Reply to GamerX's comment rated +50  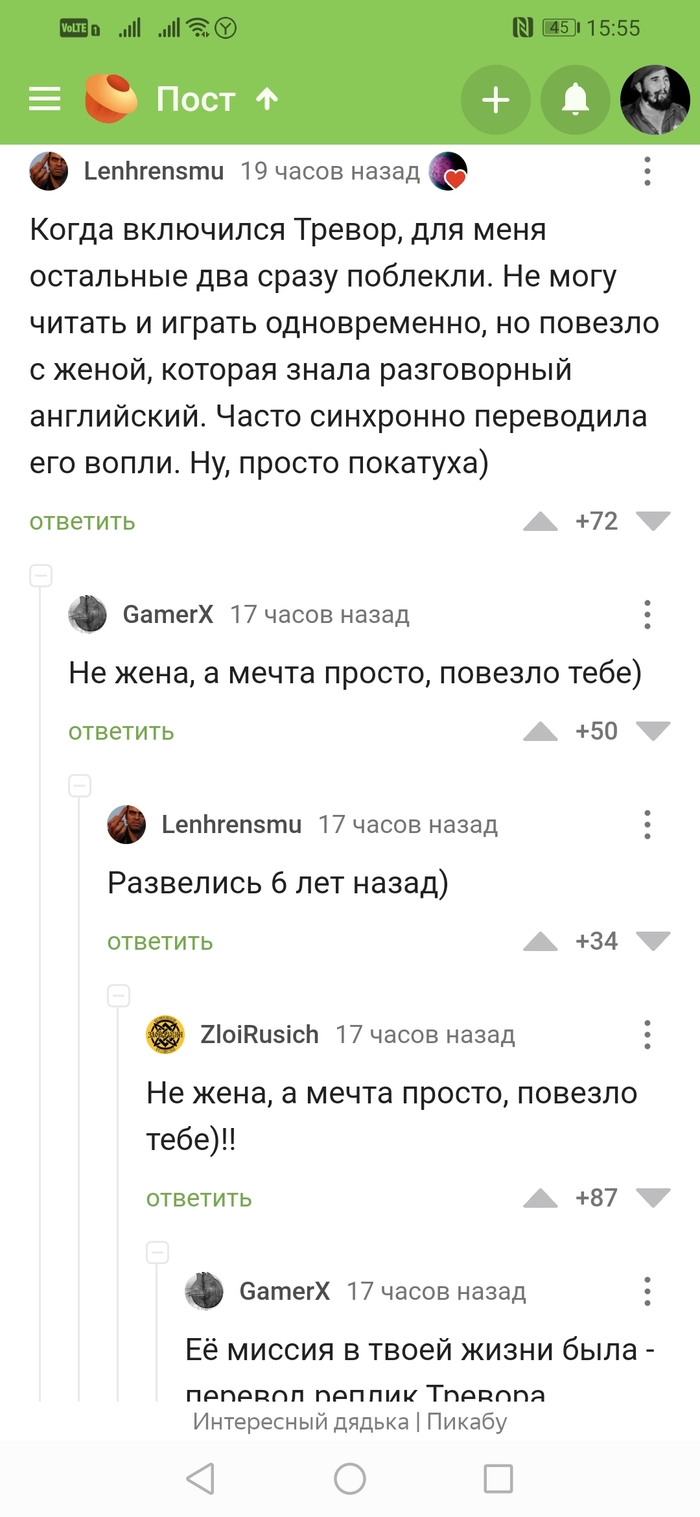click(x=121, y=731)
